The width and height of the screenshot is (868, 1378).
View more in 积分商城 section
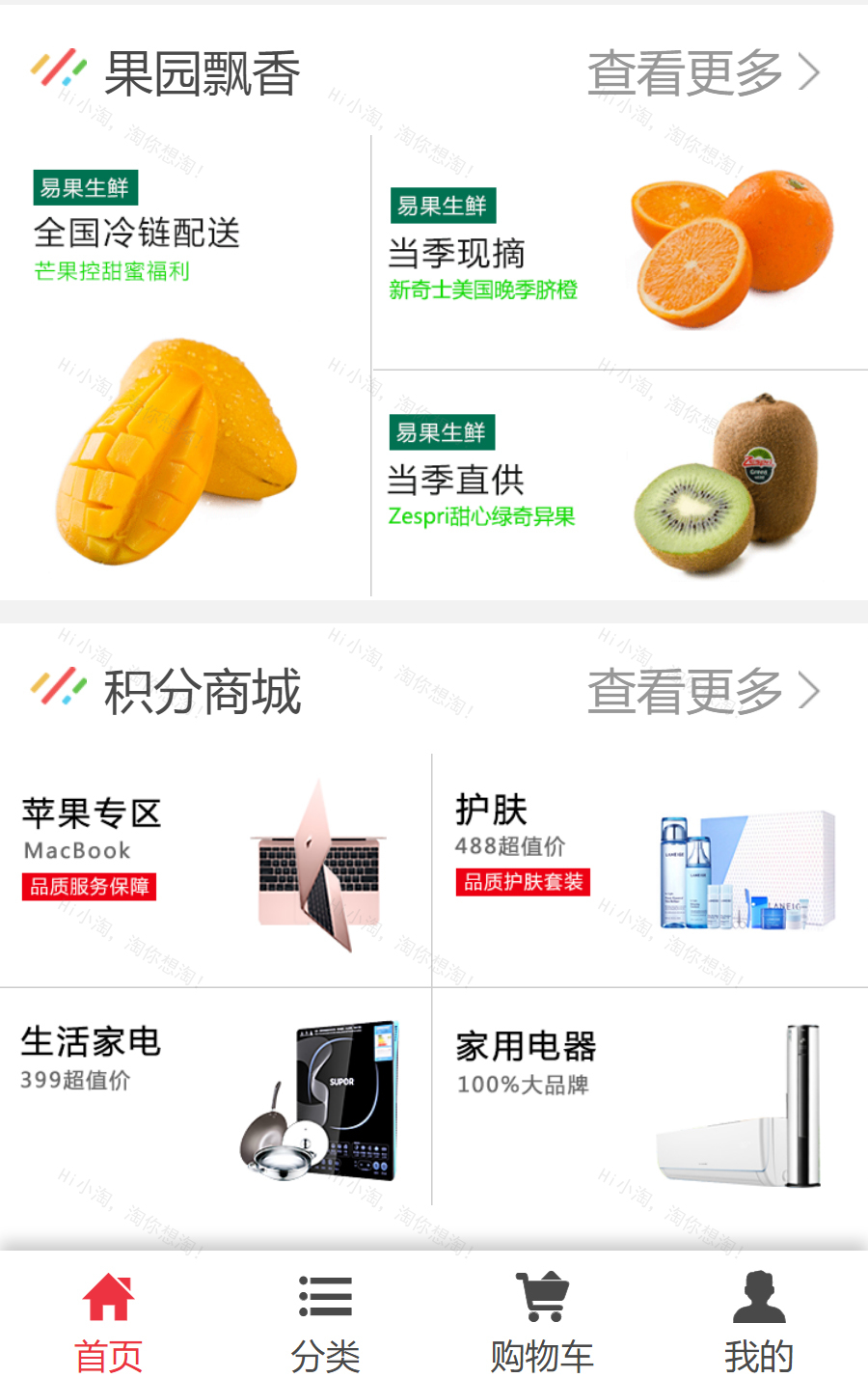(704, 692)
